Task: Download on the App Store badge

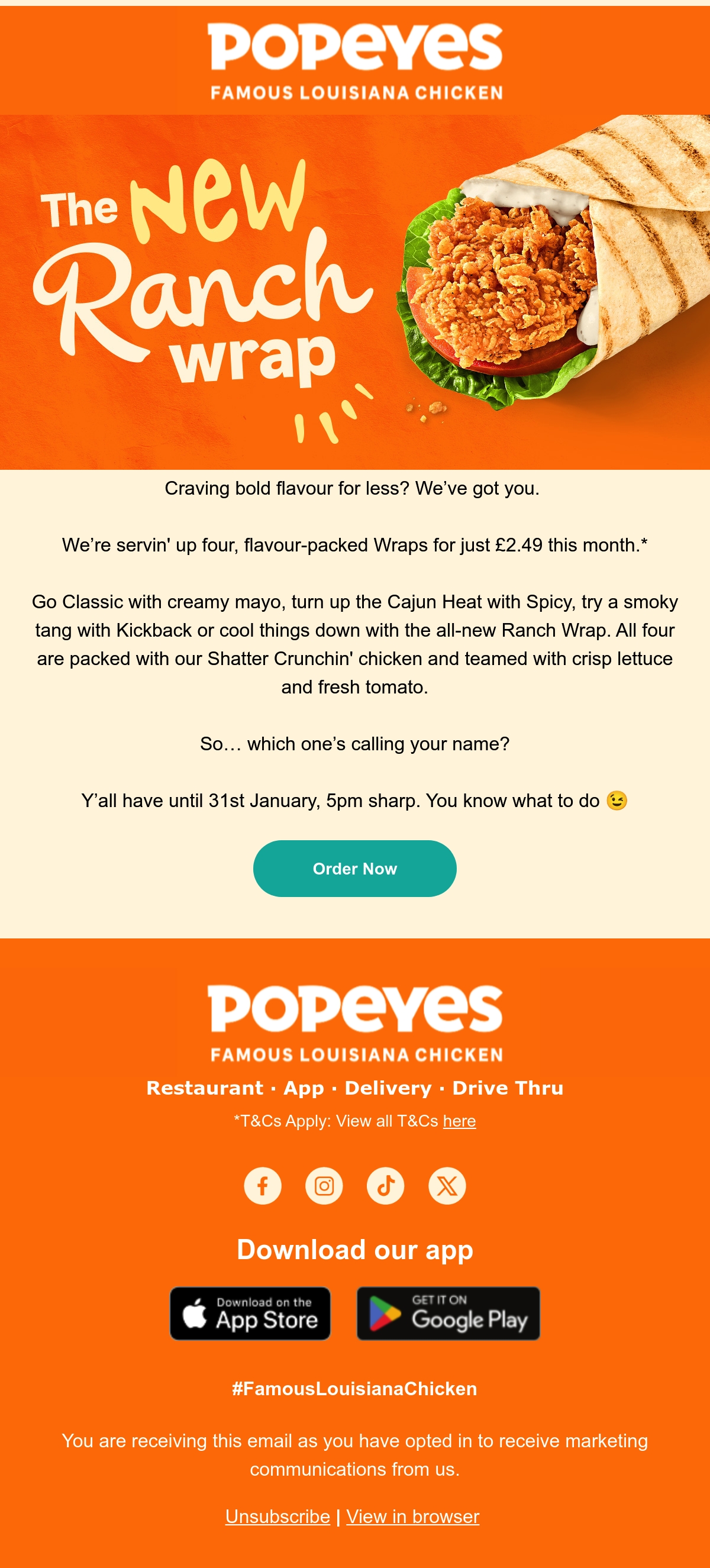Action: (250, 1313)
